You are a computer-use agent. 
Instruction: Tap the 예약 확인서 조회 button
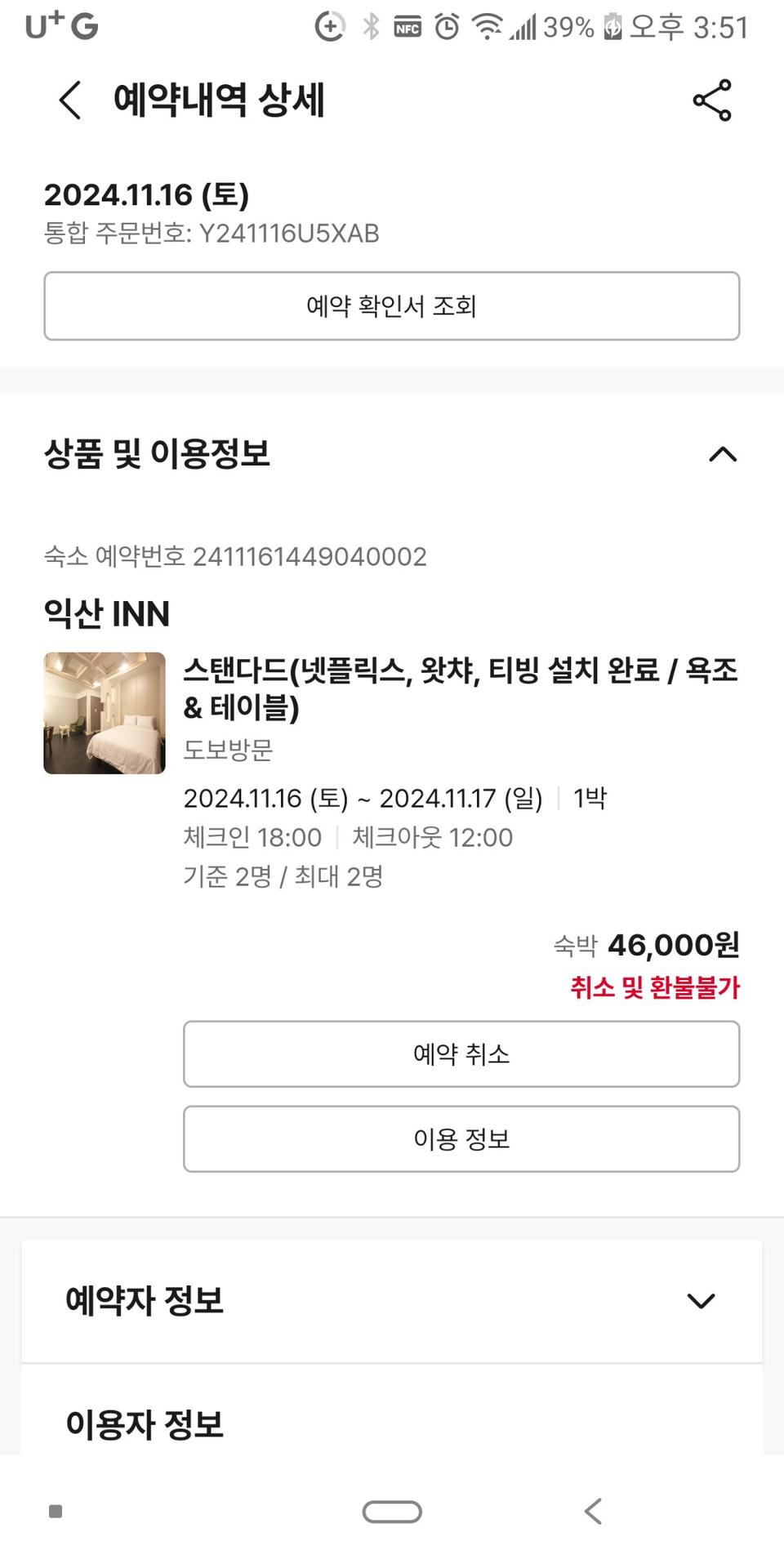coord(392,306)
